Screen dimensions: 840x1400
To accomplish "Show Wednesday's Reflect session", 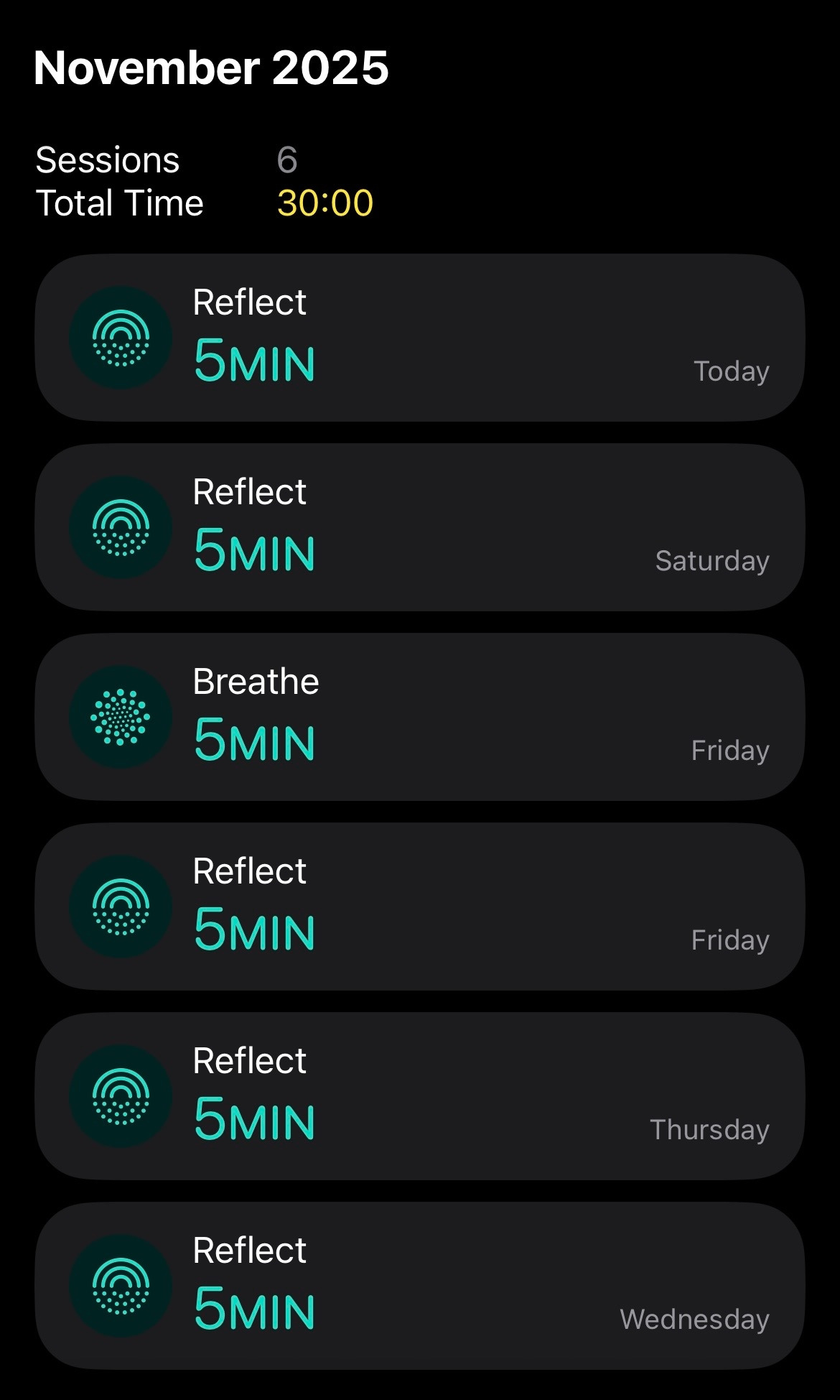I will tap(420, 1286).
